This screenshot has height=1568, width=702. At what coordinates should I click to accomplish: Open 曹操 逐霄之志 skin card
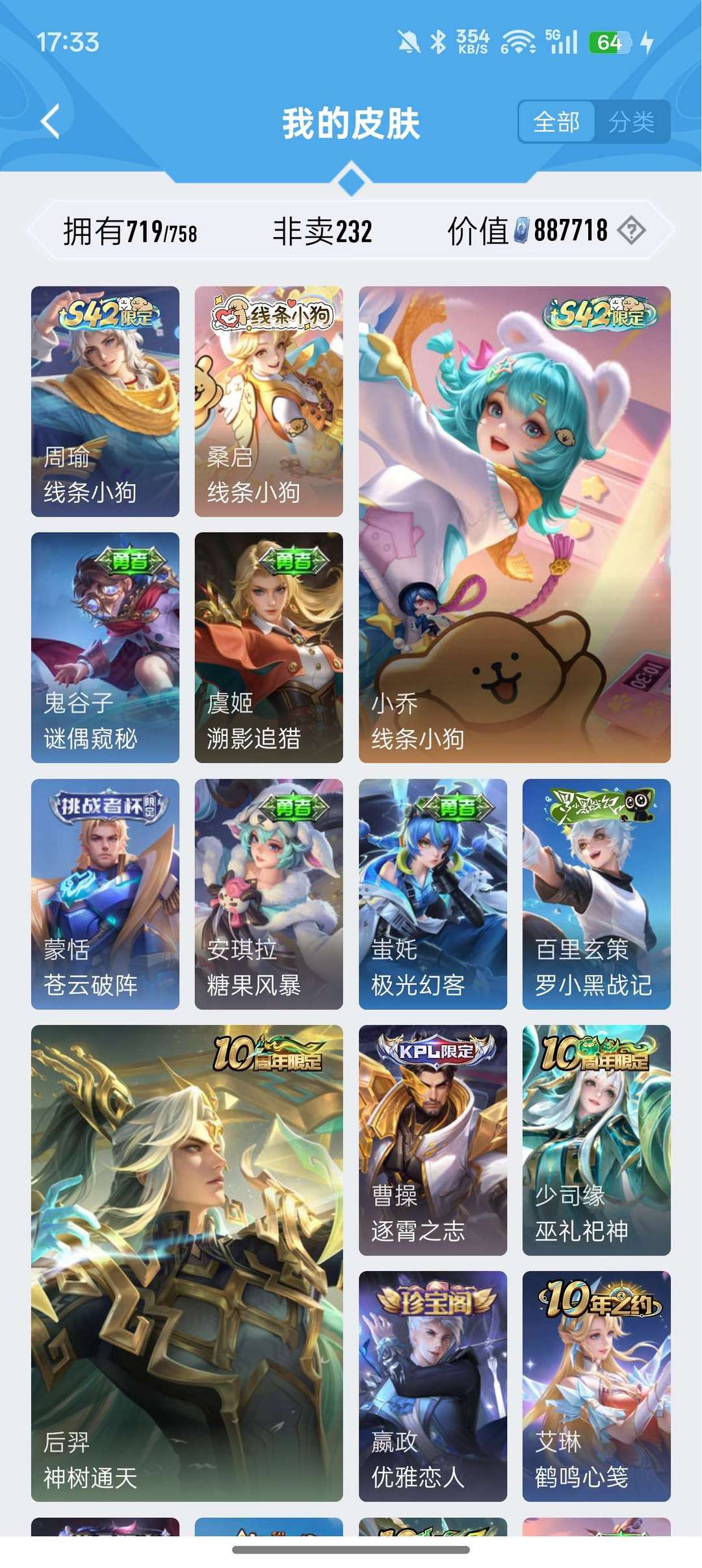point(432,1140)
